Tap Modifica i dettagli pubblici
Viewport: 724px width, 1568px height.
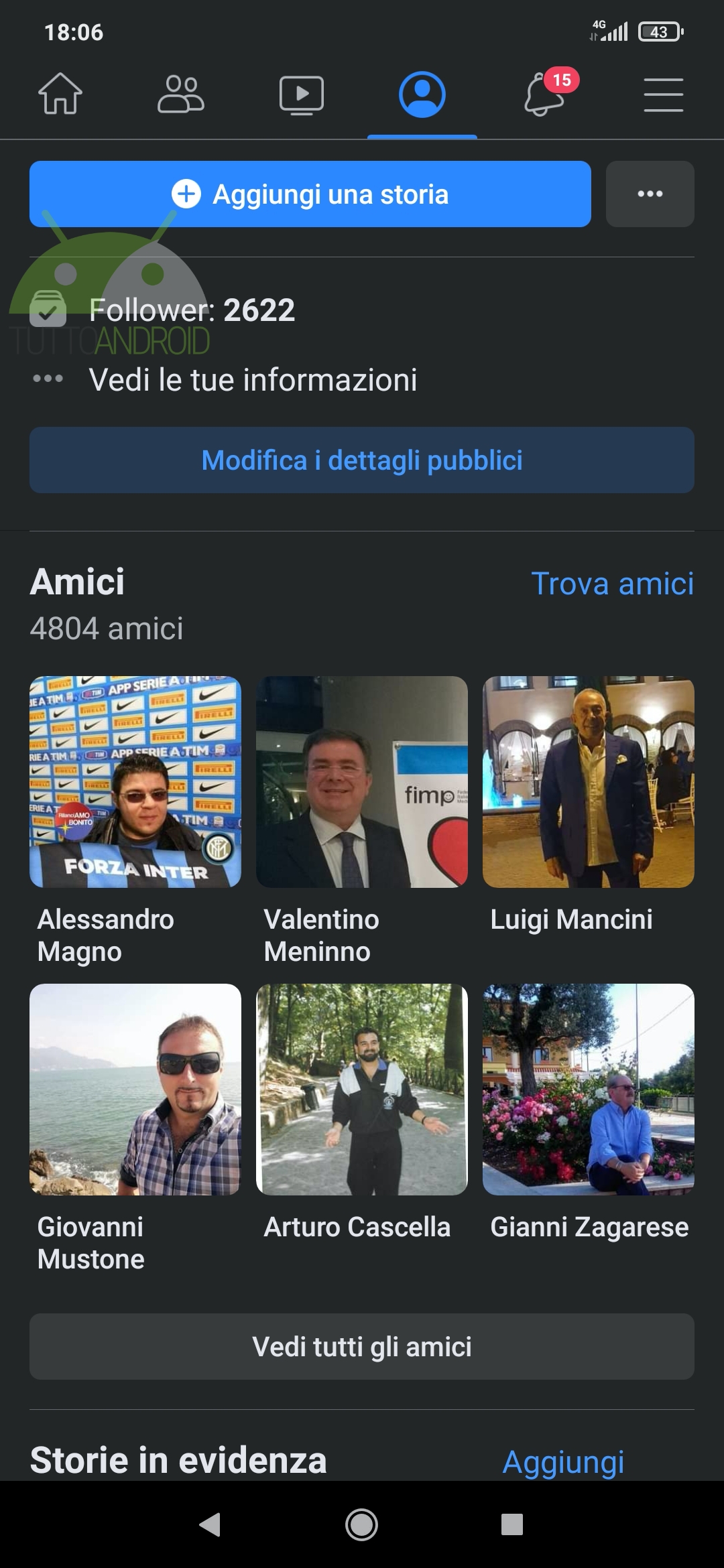click(x=362, y=460)
